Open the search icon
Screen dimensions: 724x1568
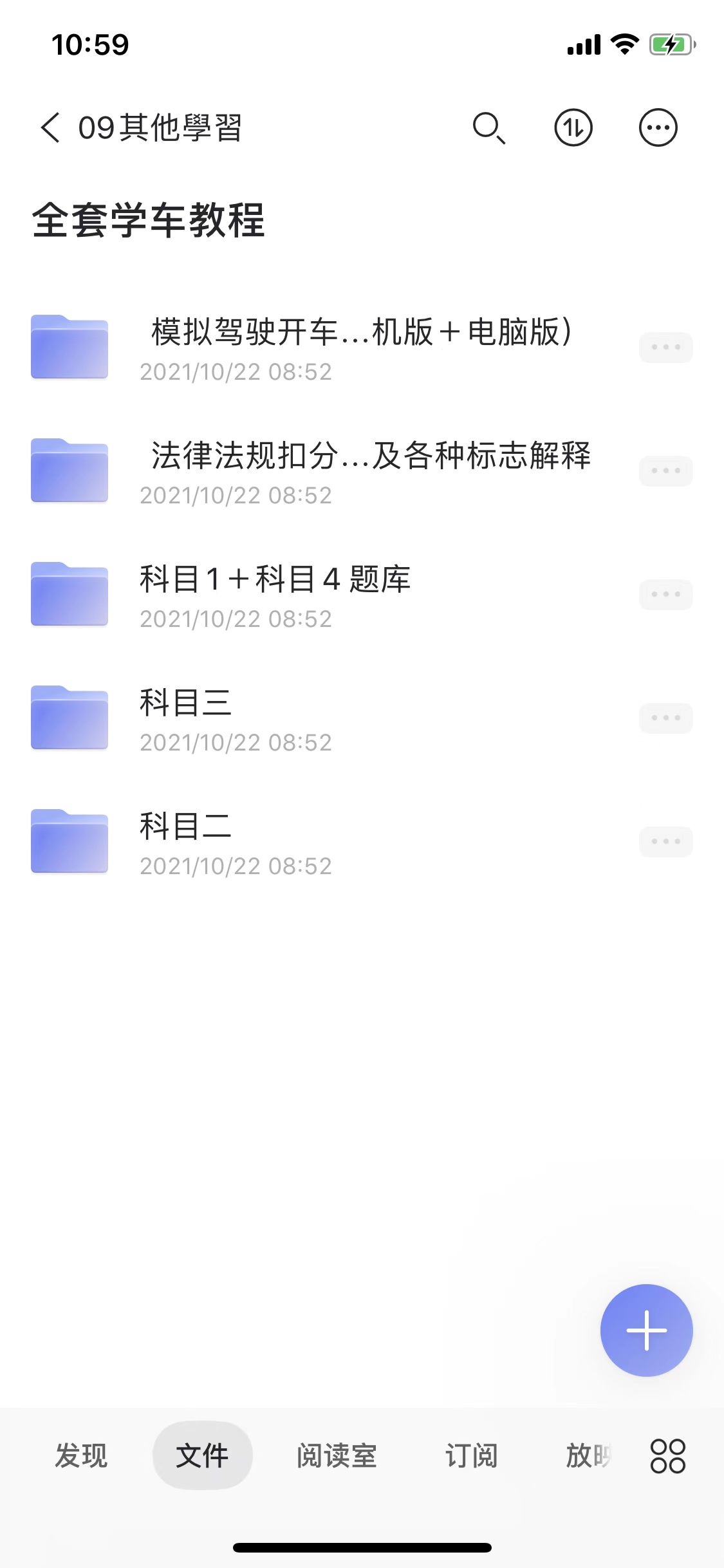(488, 127)
